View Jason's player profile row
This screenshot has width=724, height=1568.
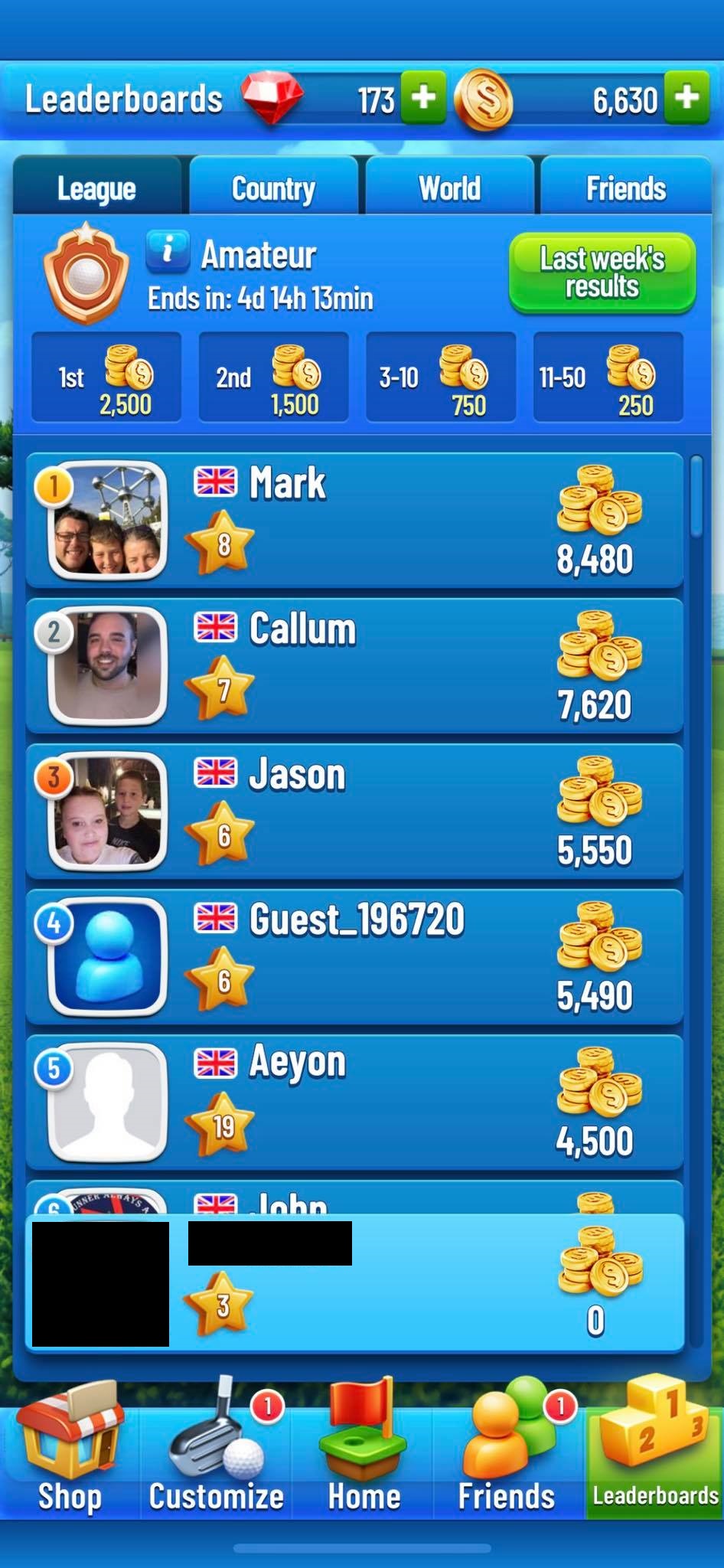354,811
